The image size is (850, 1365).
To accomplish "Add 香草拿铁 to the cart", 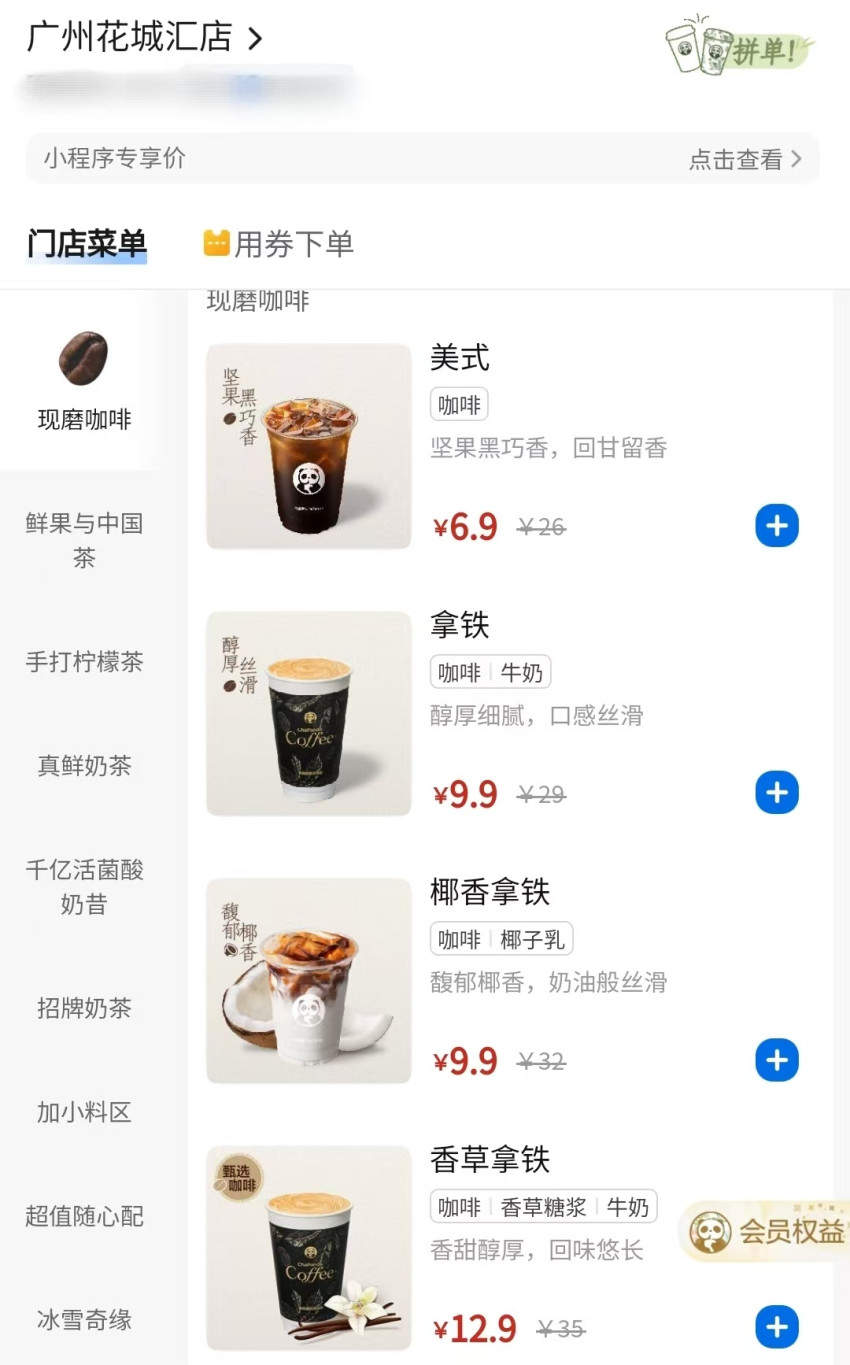I will [x=777, y=1327].
